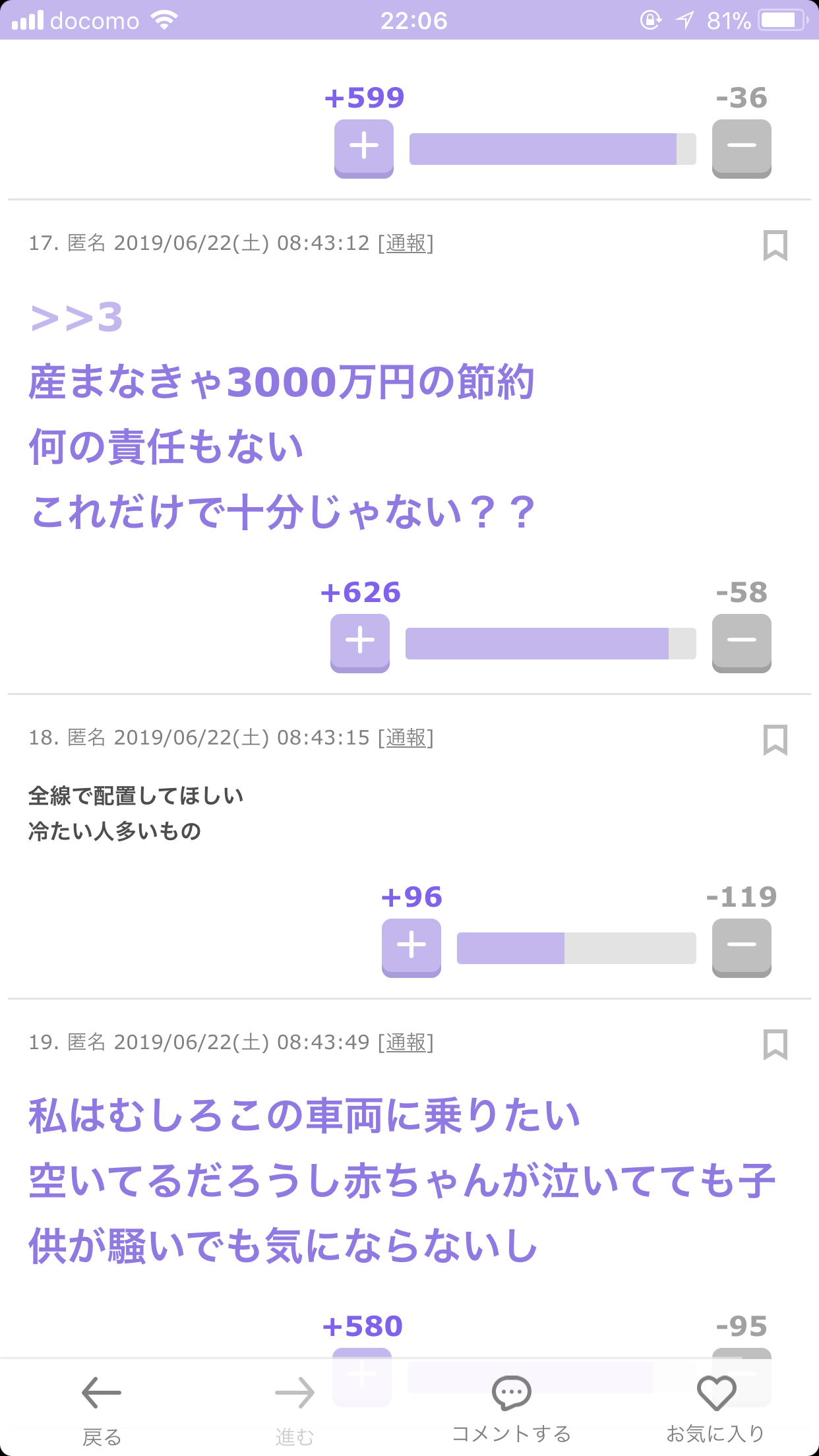Bookmark comment 18
Viewport: 819px width, 1456px height.
pyautogui.click(x=775, y=740)
